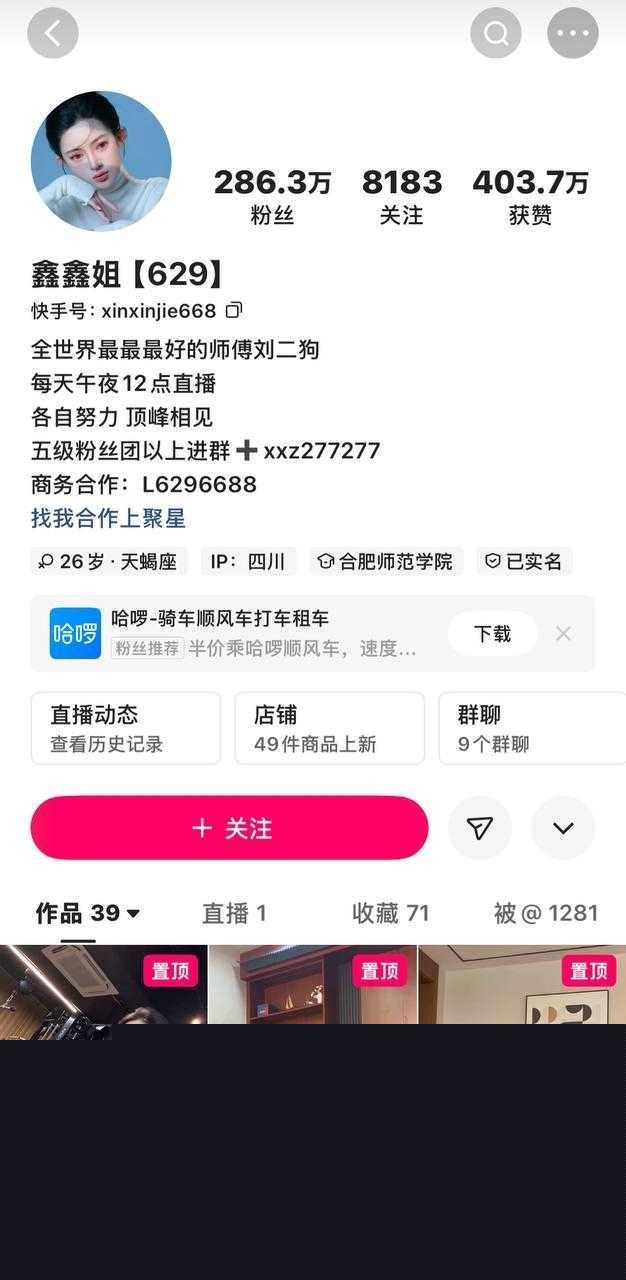This screenshot has width=626, height=1280.
Task: Copy the 快手号 xinxinjie668
Action: coord(234,310)
